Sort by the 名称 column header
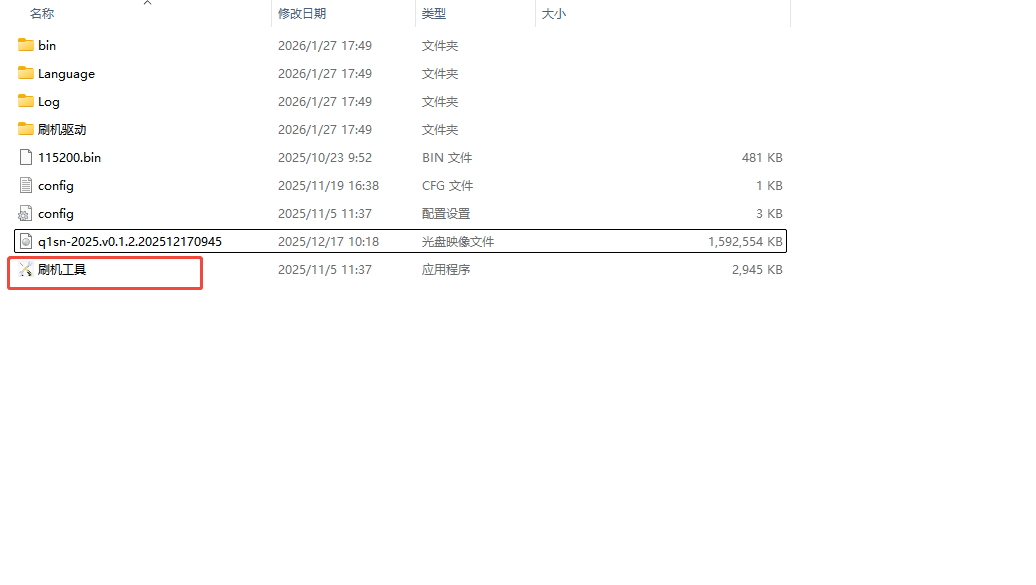Screen dimensions: 1036x585 click(x=42, y=13)
